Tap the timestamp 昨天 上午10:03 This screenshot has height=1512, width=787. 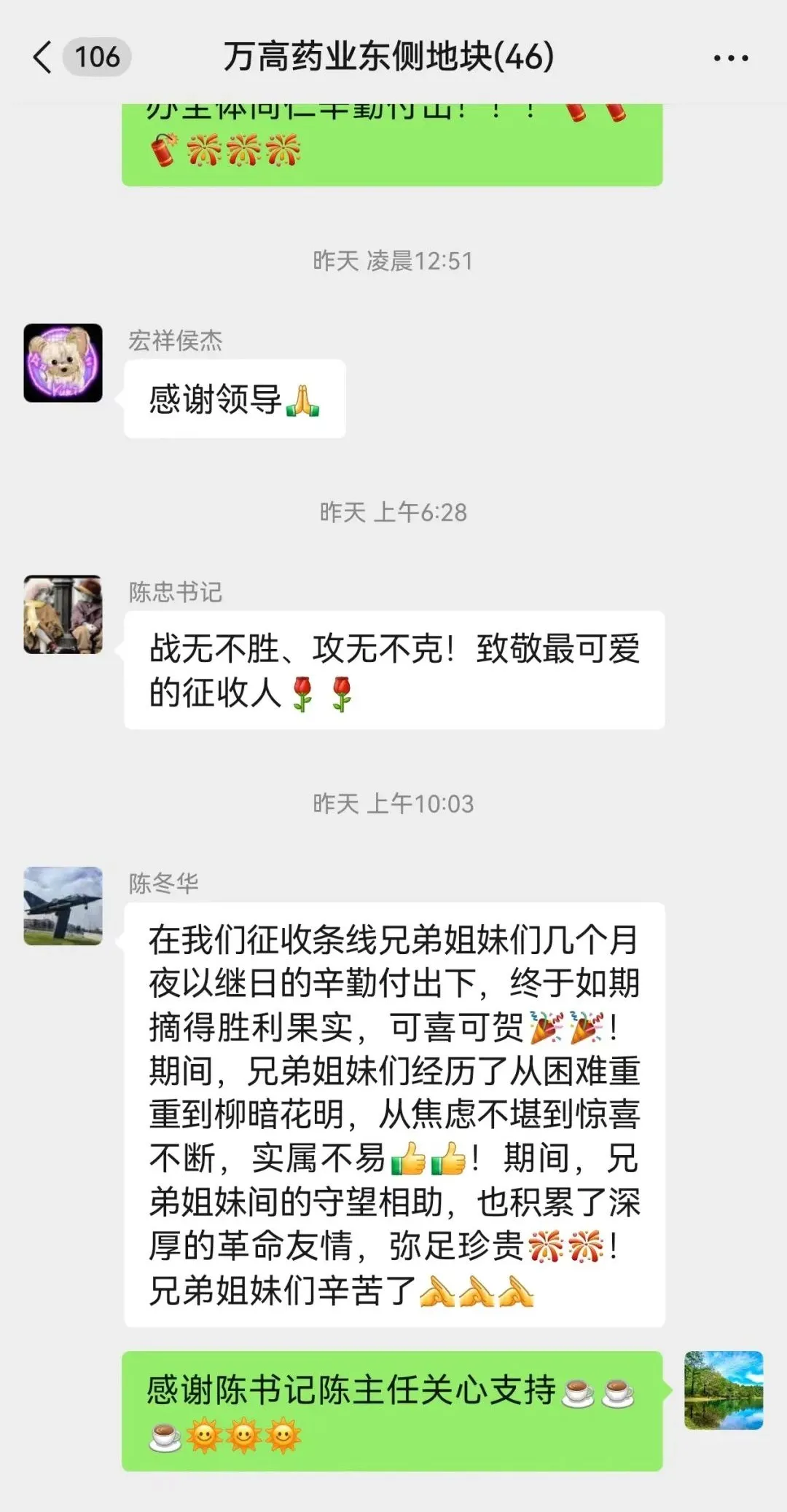click(x=393, y=805)
